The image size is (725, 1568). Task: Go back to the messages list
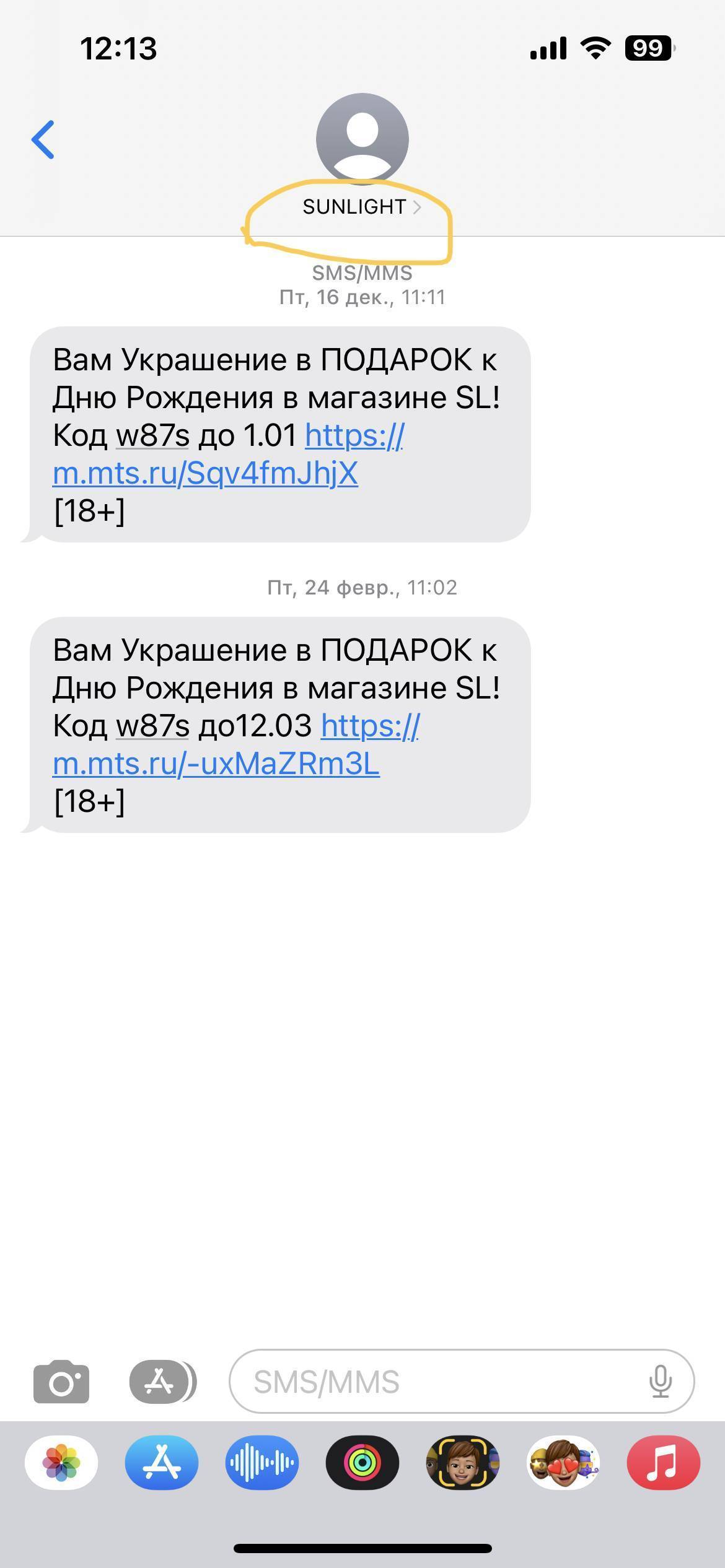click(43, 139)
